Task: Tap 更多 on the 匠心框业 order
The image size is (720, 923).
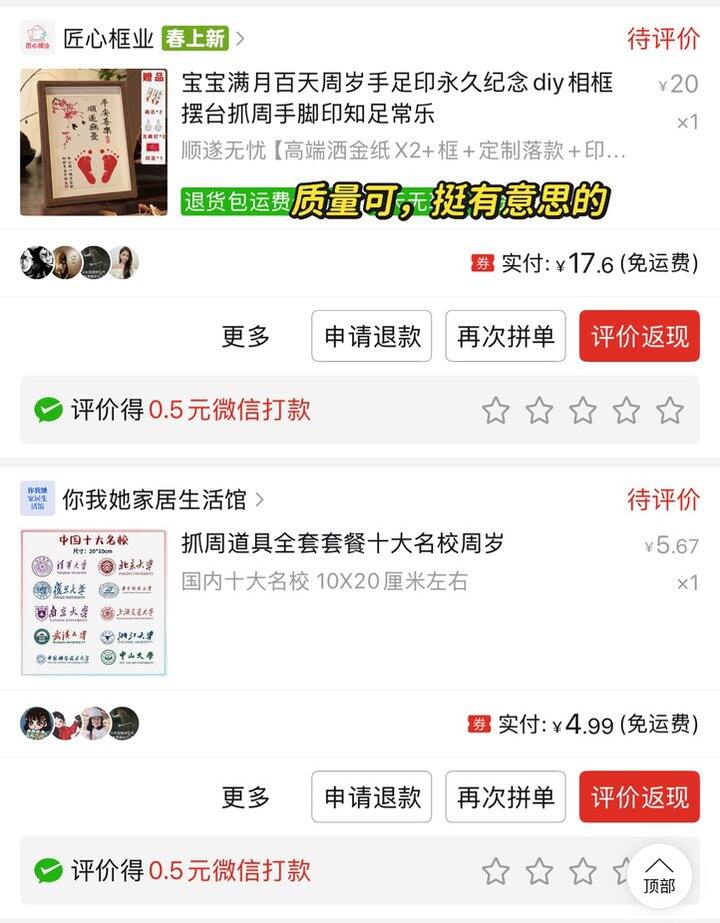Action: (246, 336)
